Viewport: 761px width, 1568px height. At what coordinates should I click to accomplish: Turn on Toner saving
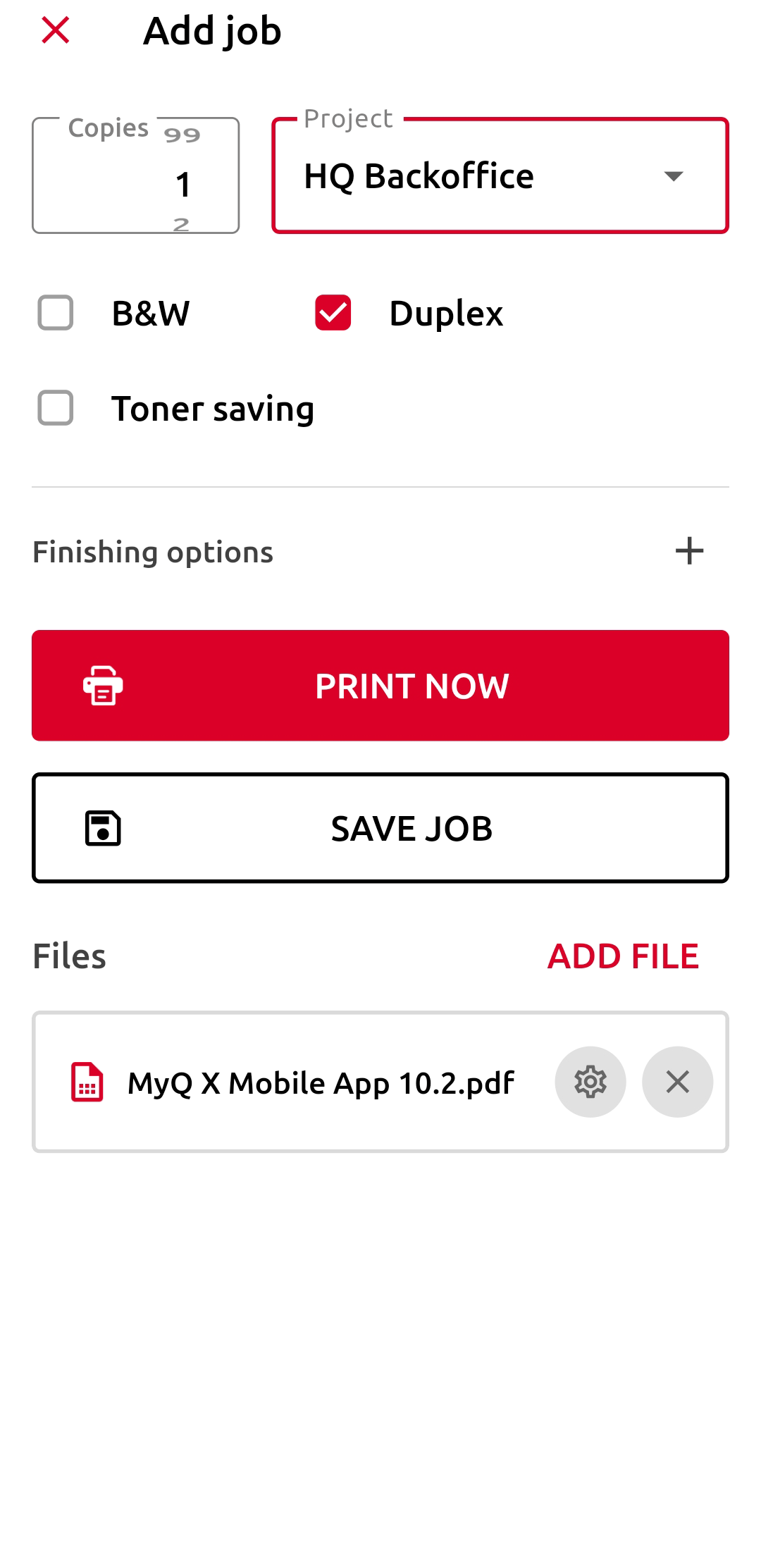pos(56,408)
